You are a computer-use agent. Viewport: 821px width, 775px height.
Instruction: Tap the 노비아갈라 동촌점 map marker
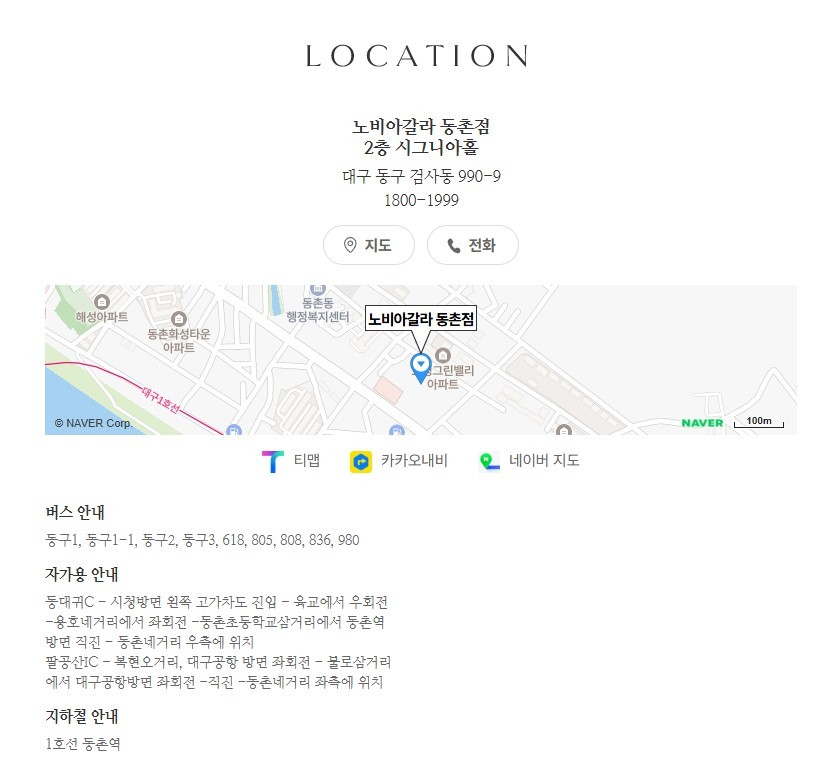(421, 366)
